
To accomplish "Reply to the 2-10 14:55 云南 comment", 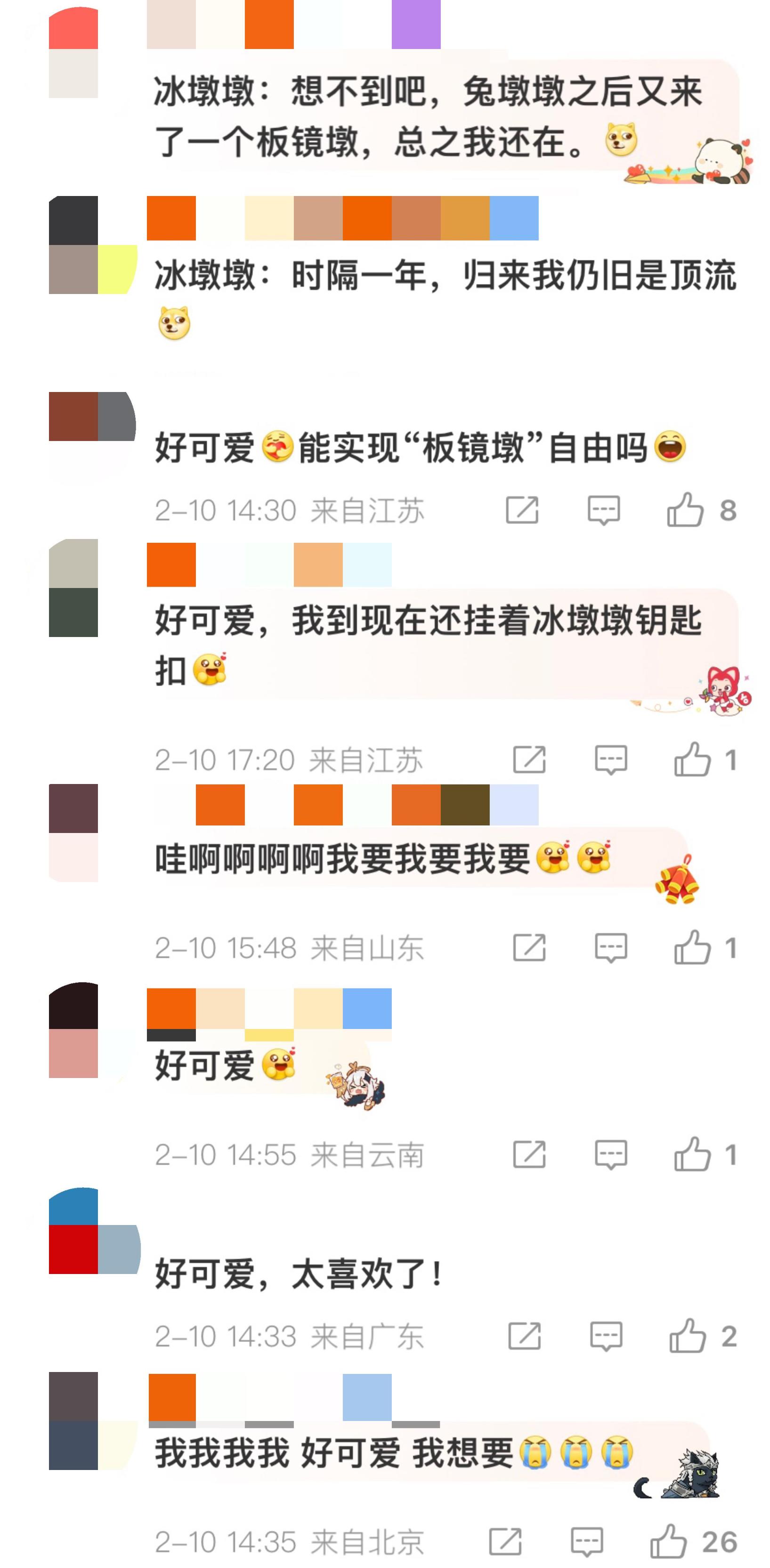I will pyautogui.click(x=611, y=1154).
